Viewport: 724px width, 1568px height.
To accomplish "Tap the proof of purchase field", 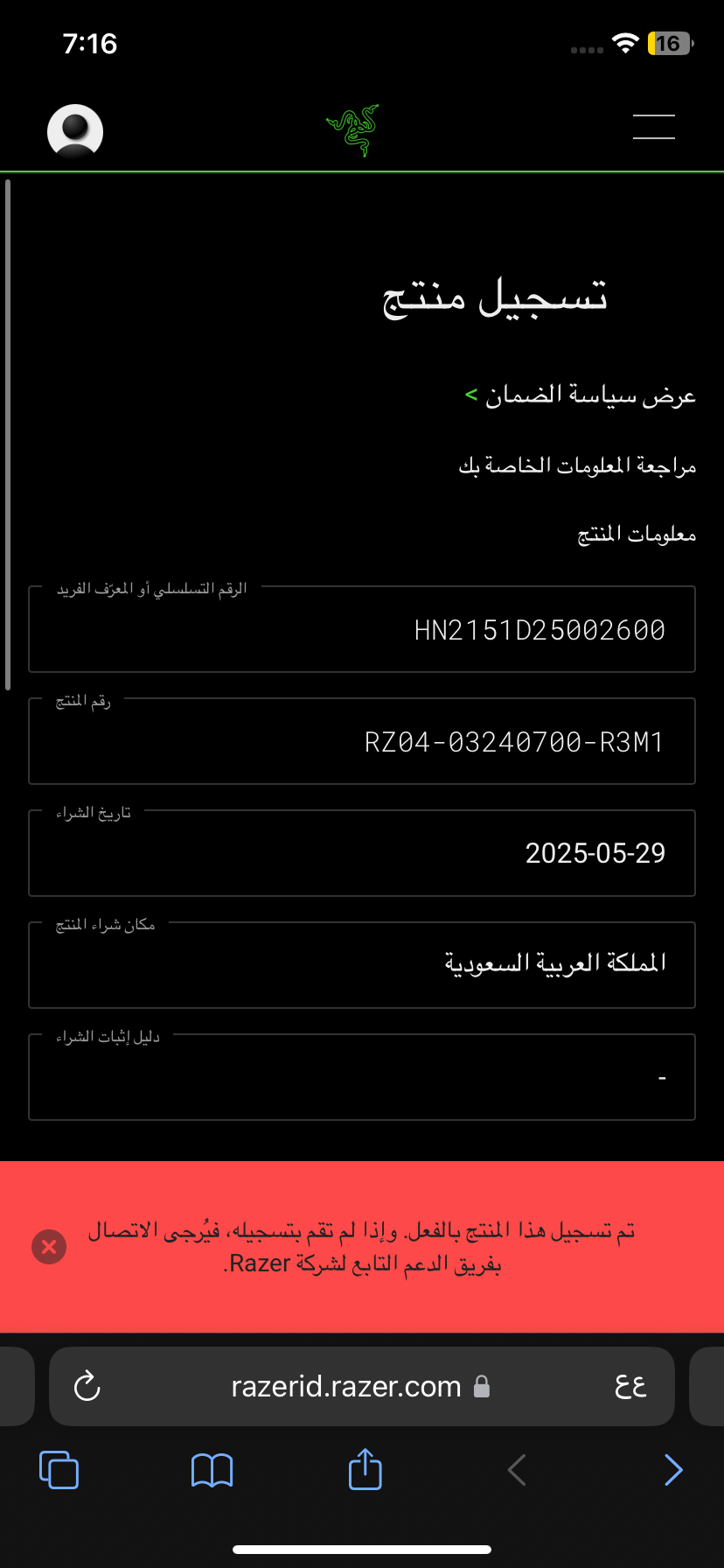I will 362,1077.
